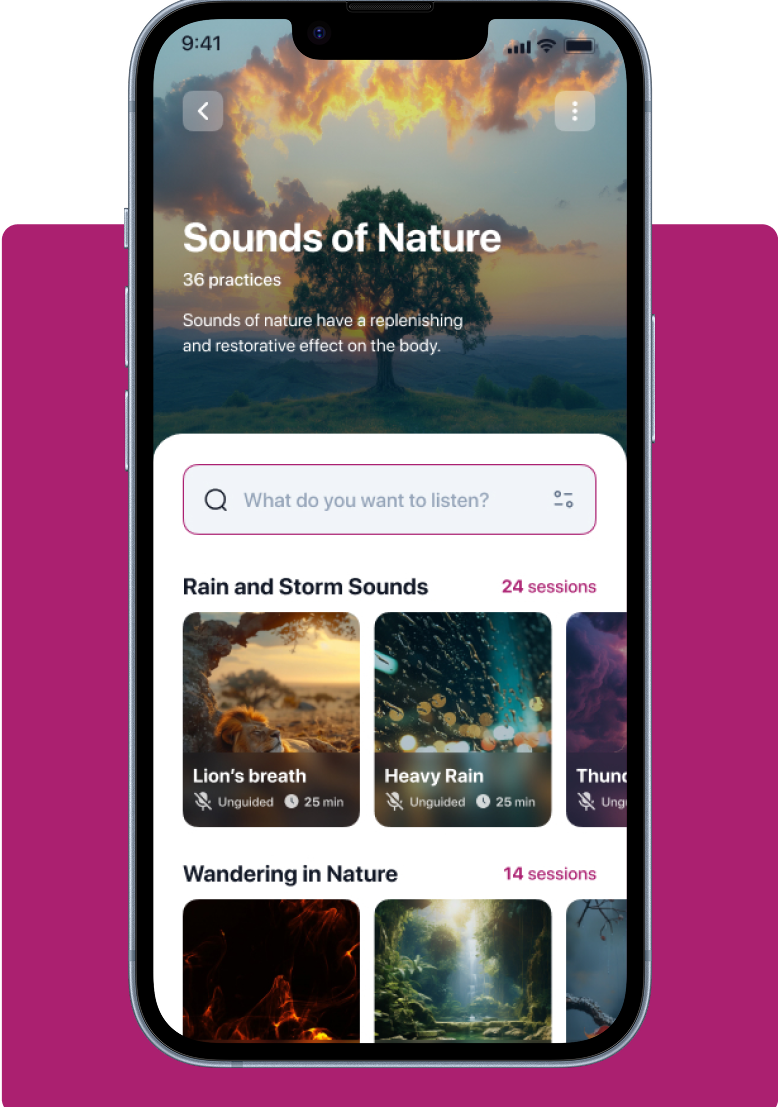The width and height of the screenshot is (778, 1107).
Task: Open the Lion's breath session card
Action: coord(271,719)
